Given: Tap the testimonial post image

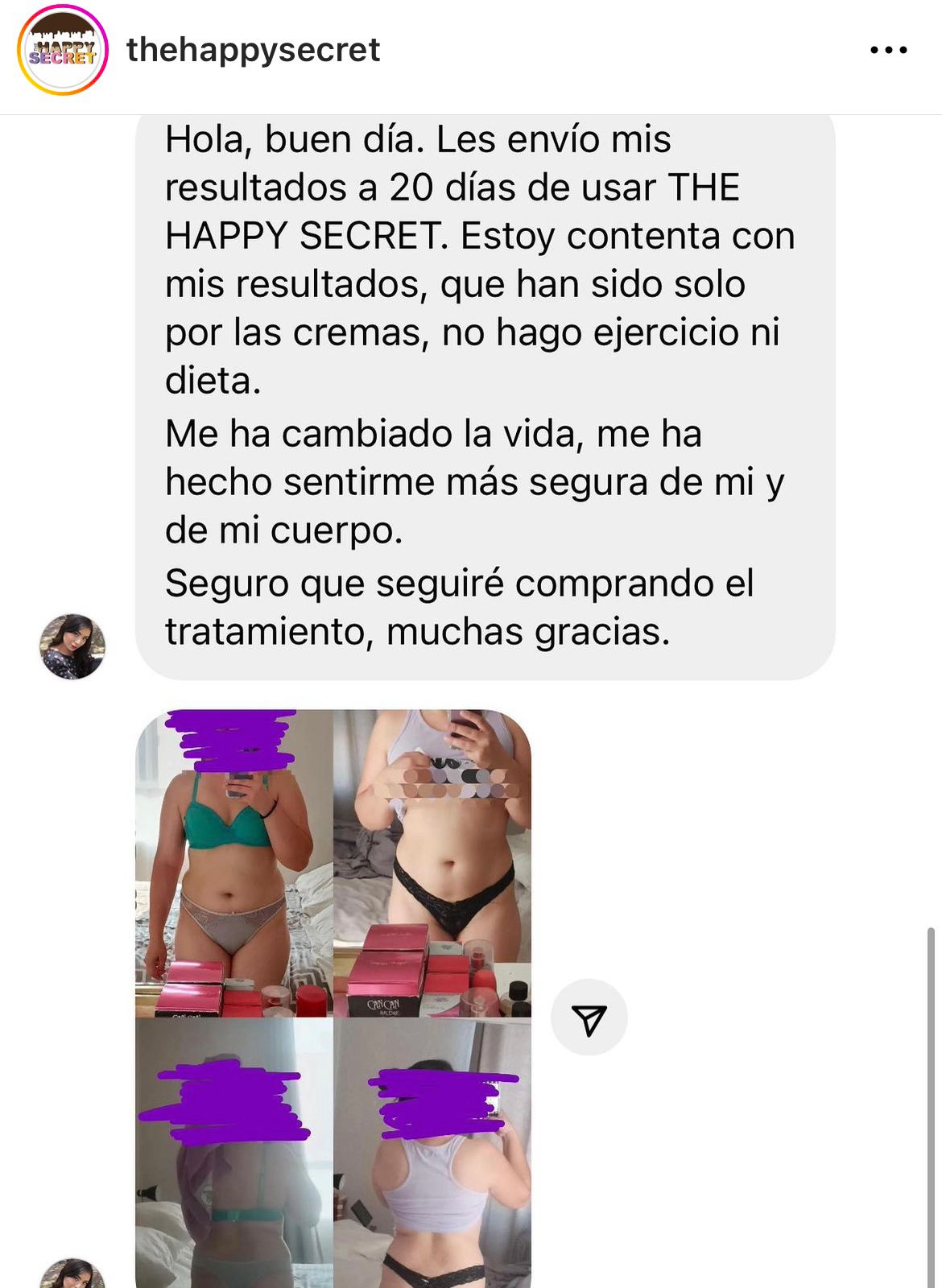Looking at the screenshot, I should pyautogui.click(x=333, y=998).
